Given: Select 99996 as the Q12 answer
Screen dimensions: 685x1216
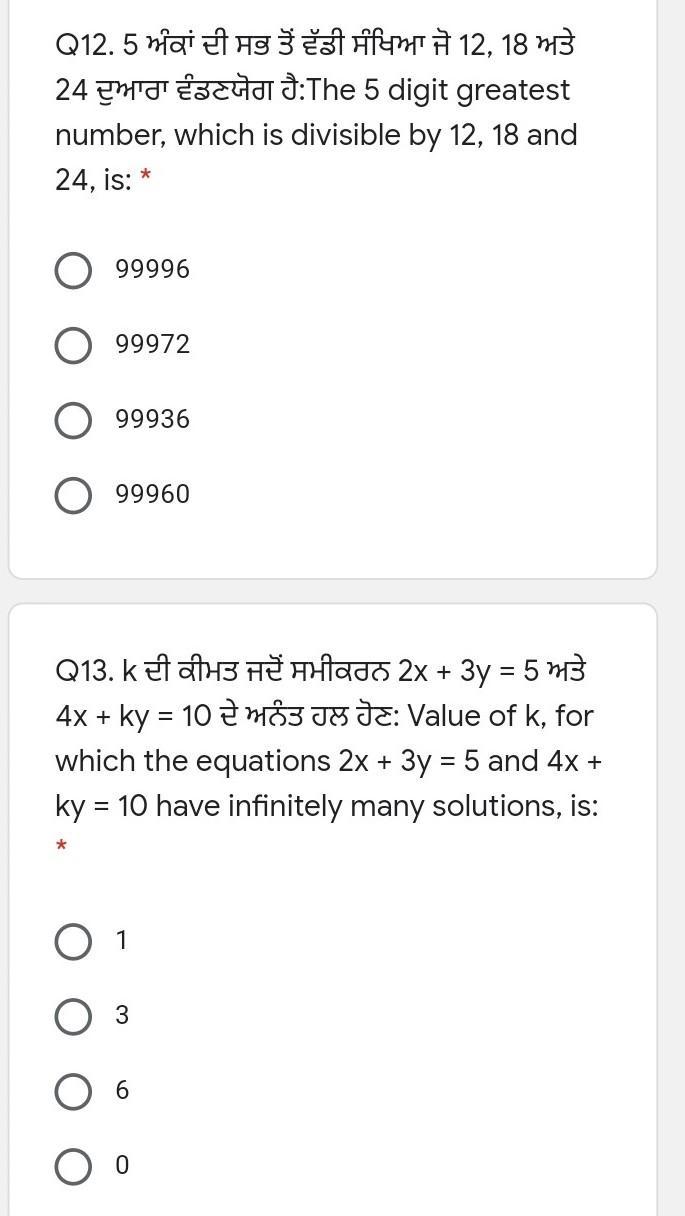Looking at the screenshot, I should coord(73,270).
